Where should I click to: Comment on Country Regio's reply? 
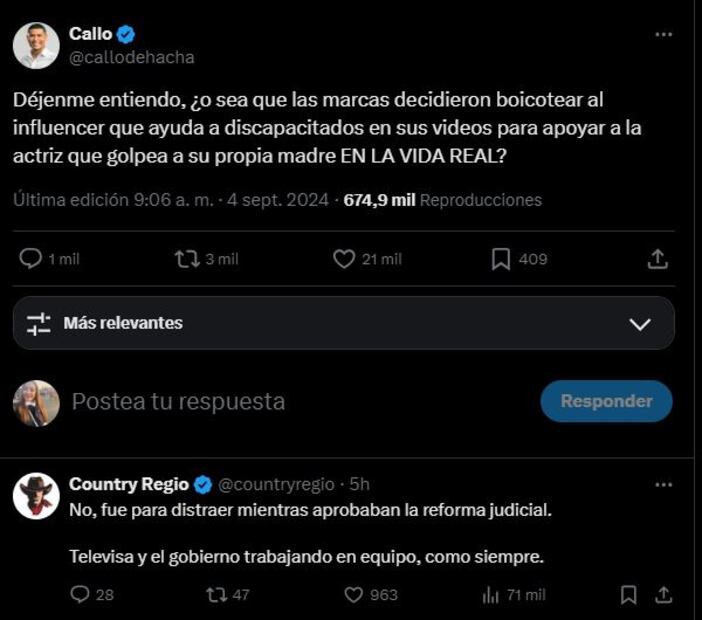coord(81,594)
